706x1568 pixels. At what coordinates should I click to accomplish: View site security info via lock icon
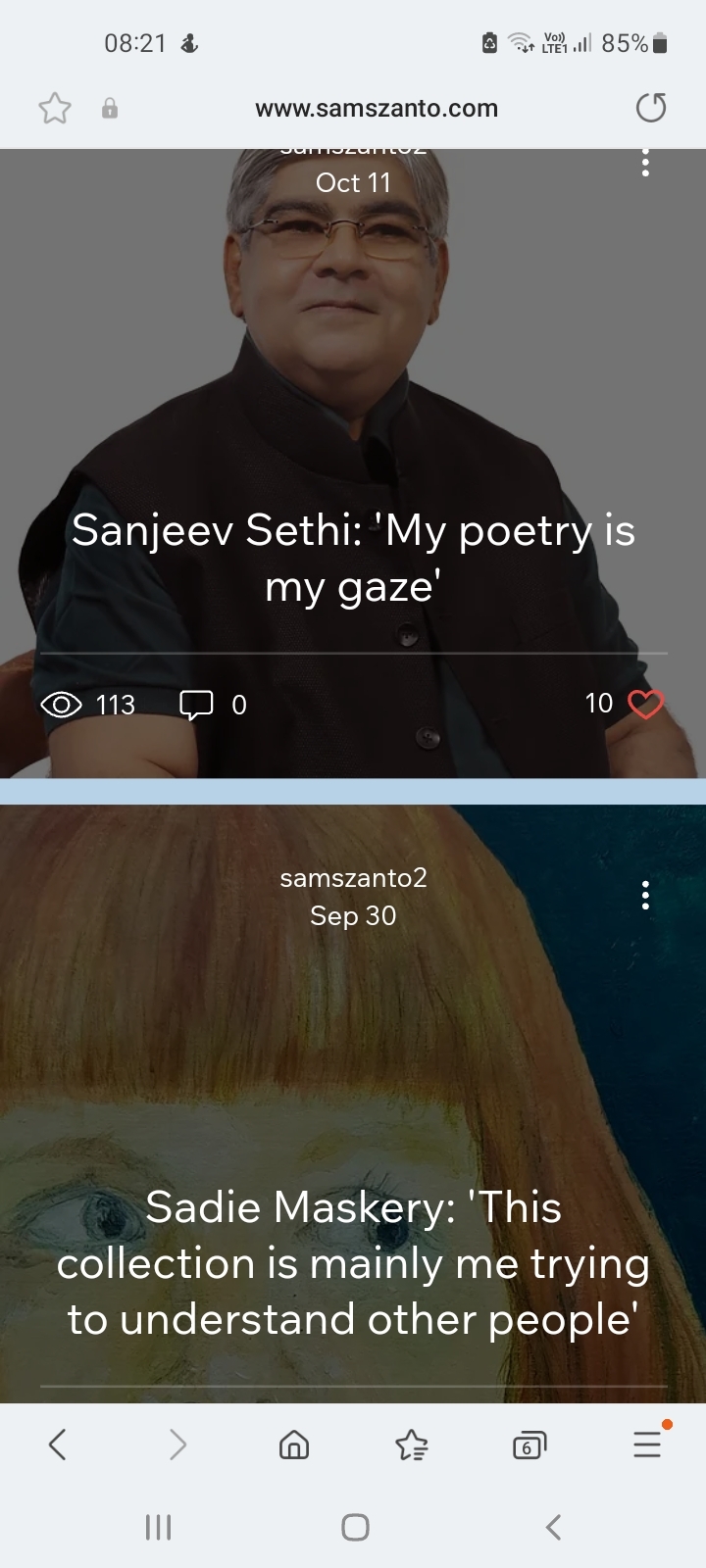[x=110, y=109]
